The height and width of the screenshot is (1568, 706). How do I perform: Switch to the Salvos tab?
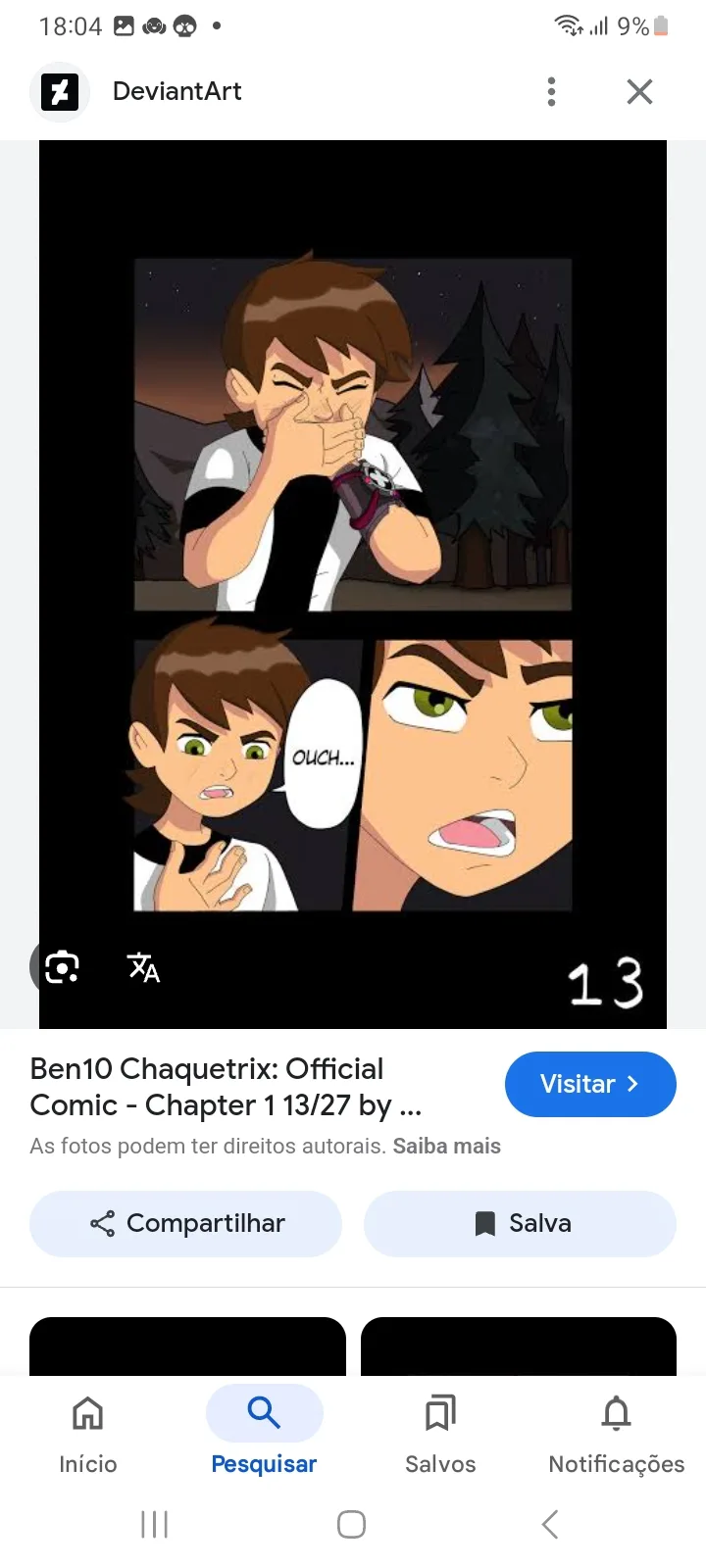point(440,1436)
